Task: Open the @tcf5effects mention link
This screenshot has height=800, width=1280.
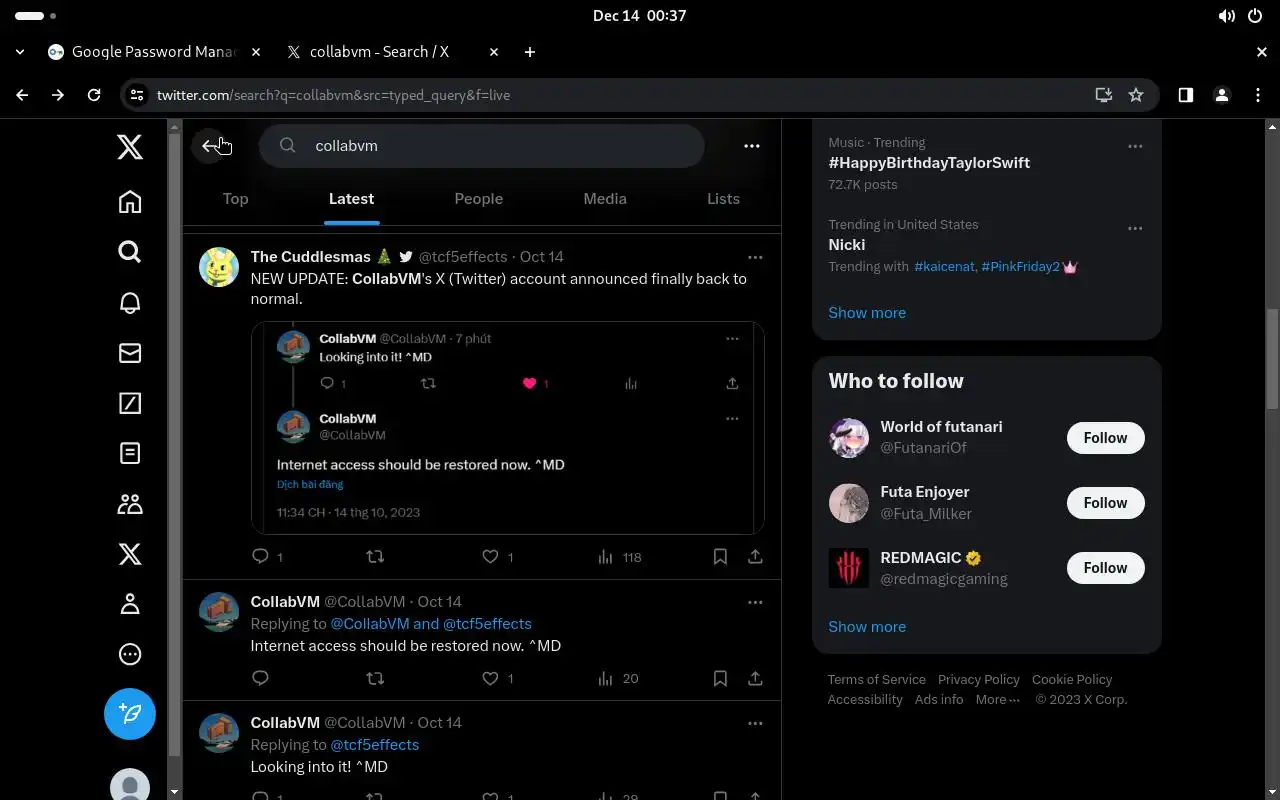Action: [x=374, y=745]
